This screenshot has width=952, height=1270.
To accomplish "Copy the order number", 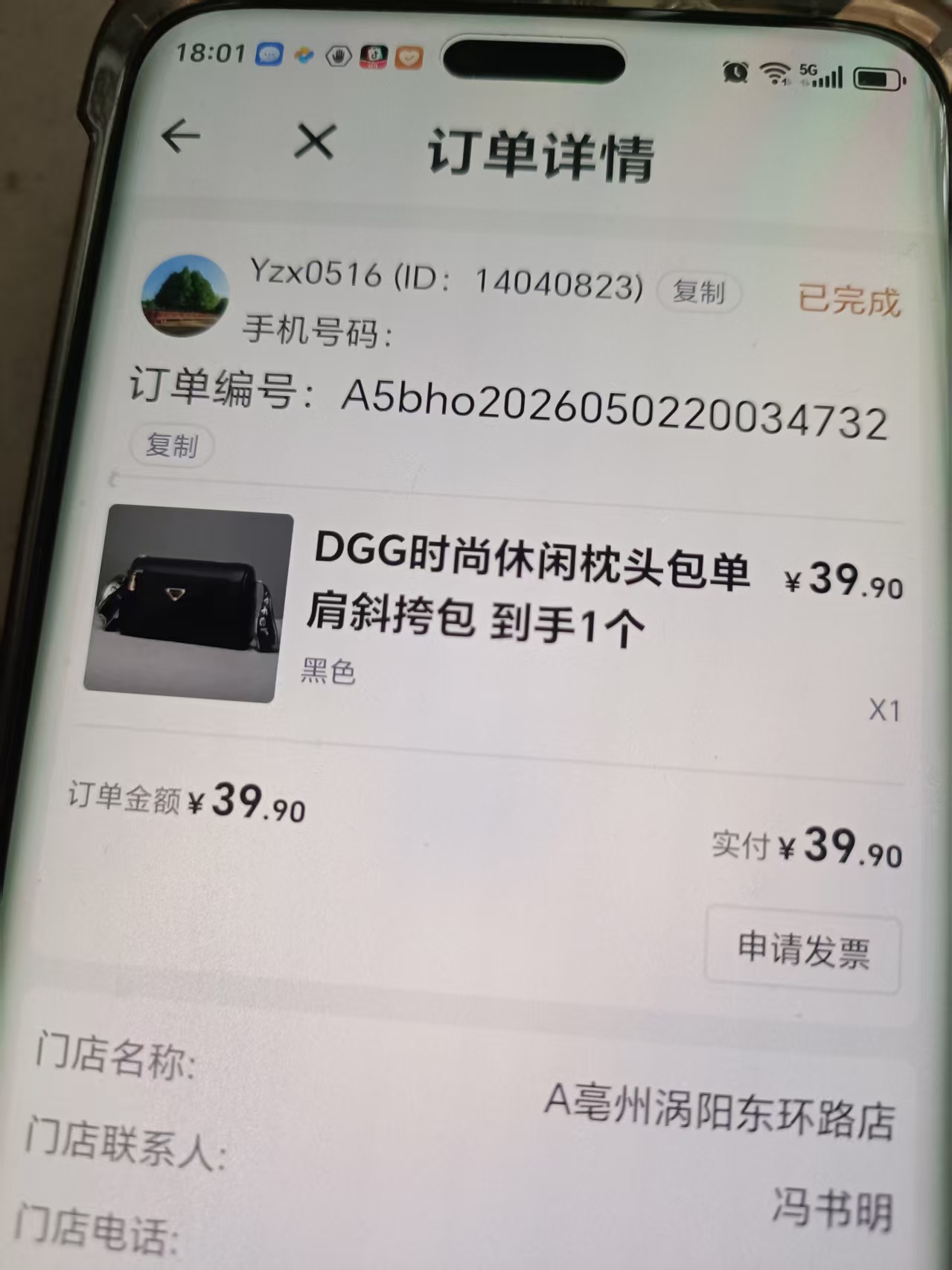I will click(x=171, y=446).
